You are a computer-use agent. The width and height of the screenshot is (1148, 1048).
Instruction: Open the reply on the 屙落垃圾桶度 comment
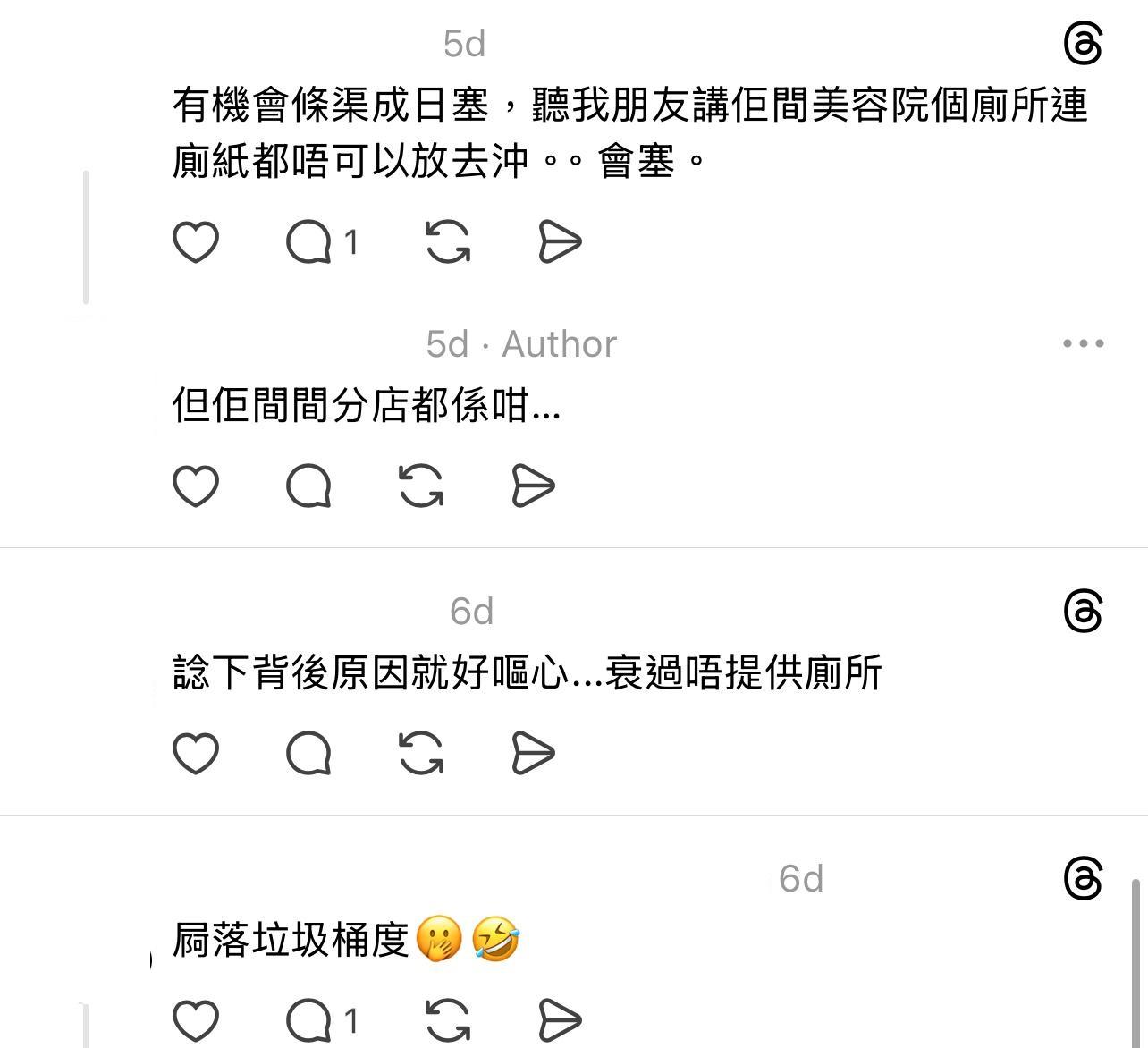pos(309,1020)
